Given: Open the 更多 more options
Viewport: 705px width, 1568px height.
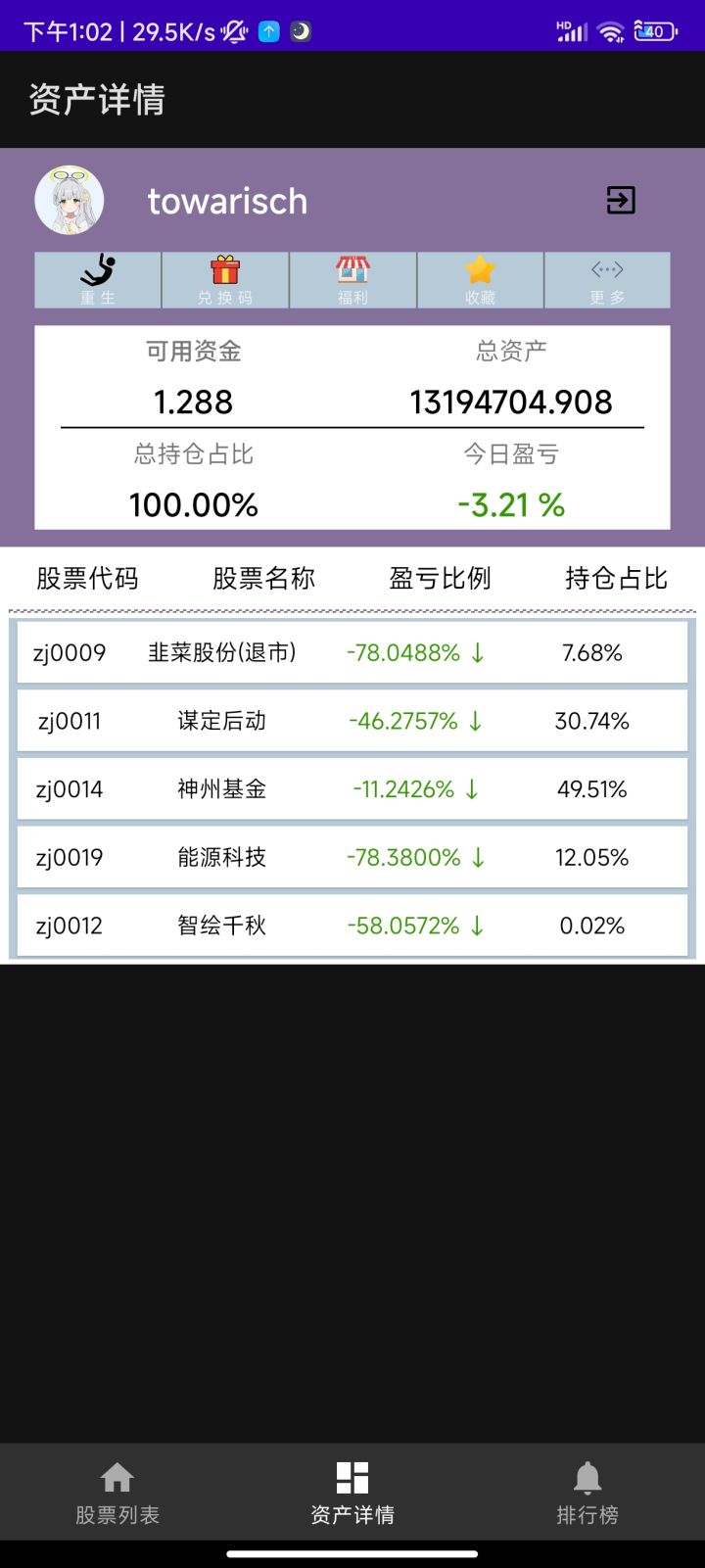Looking at the screenshot, I should (x=607, y=280).
